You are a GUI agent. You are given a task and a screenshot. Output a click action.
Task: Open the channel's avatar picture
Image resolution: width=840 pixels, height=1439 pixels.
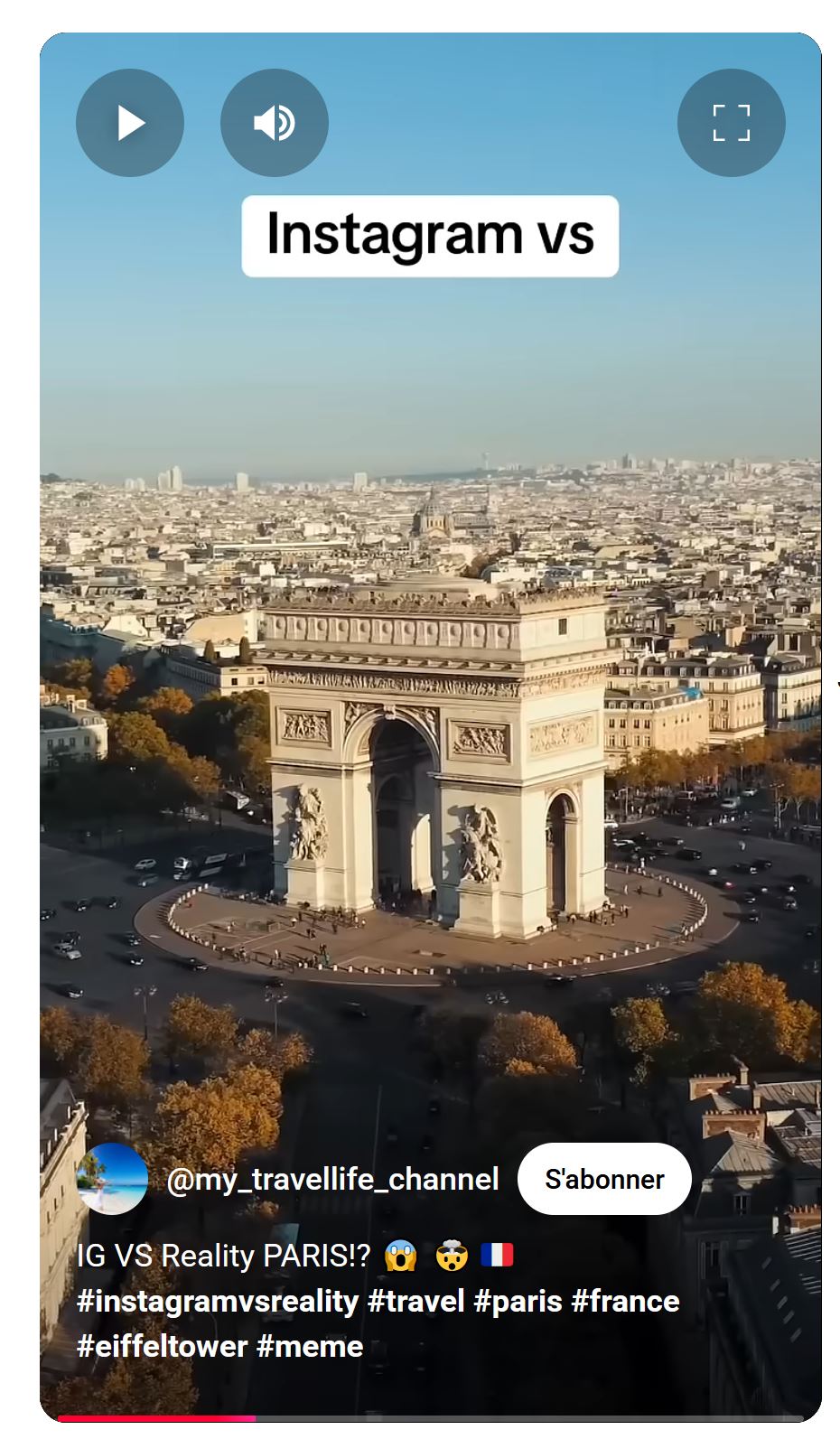112,1179
